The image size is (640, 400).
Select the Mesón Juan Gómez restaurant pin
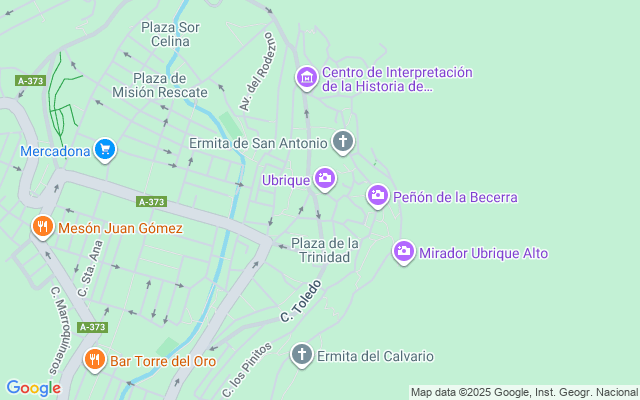(x=42, y=227)
